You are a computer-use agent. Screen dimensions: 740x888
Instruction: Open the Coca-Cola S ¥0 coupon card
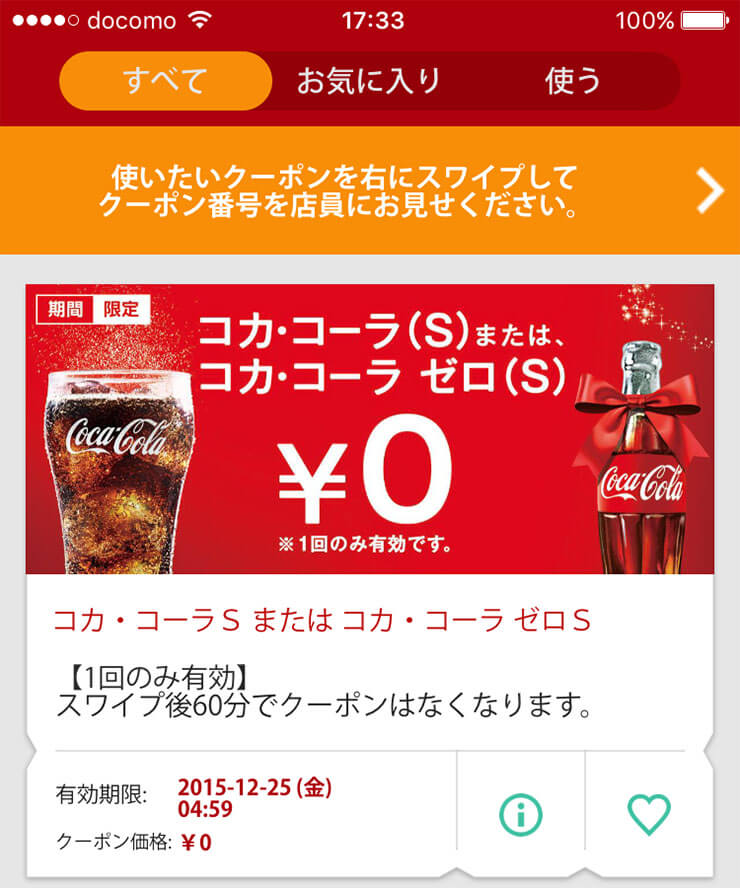(369, 430)
